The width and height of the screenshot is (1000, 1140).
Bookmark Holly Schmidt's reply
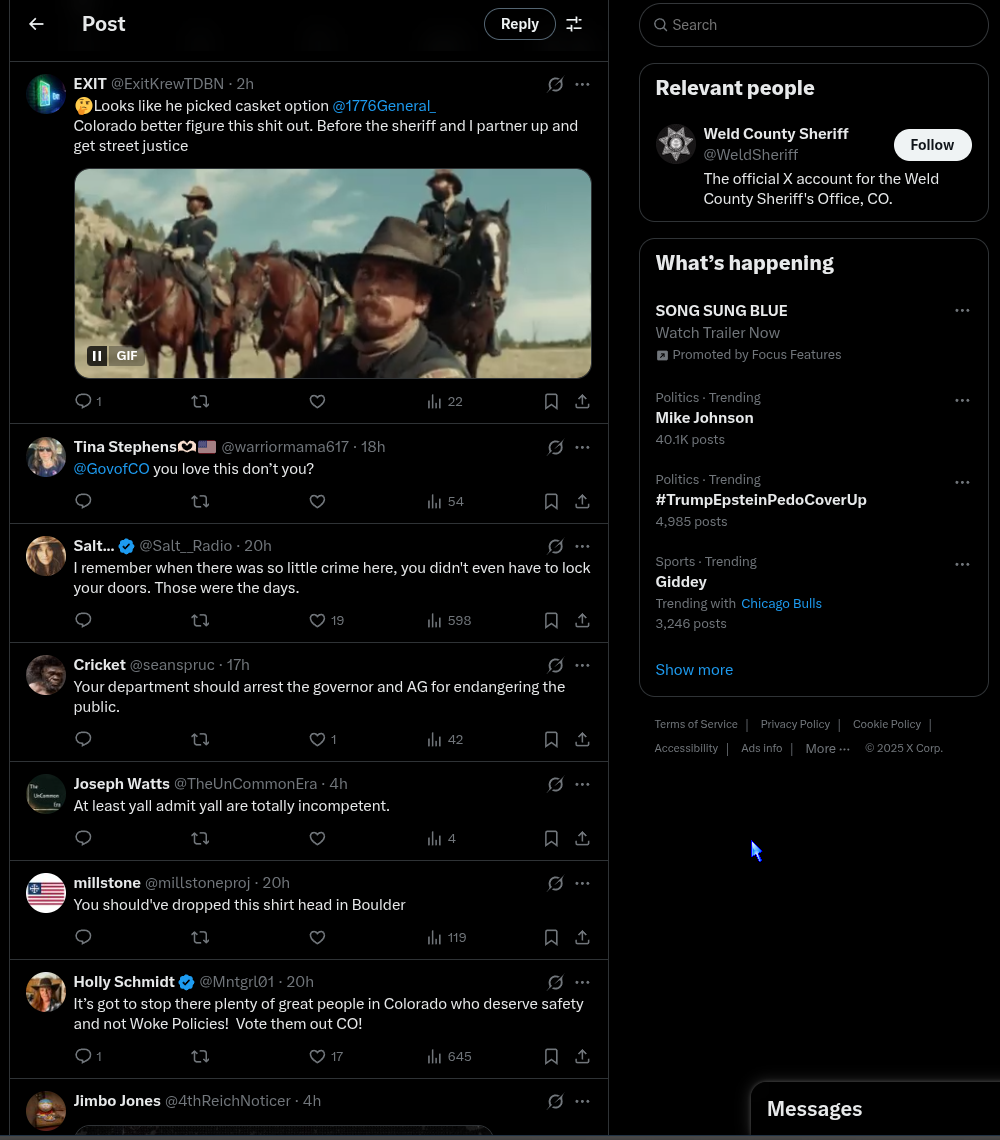pos(551,1057)
